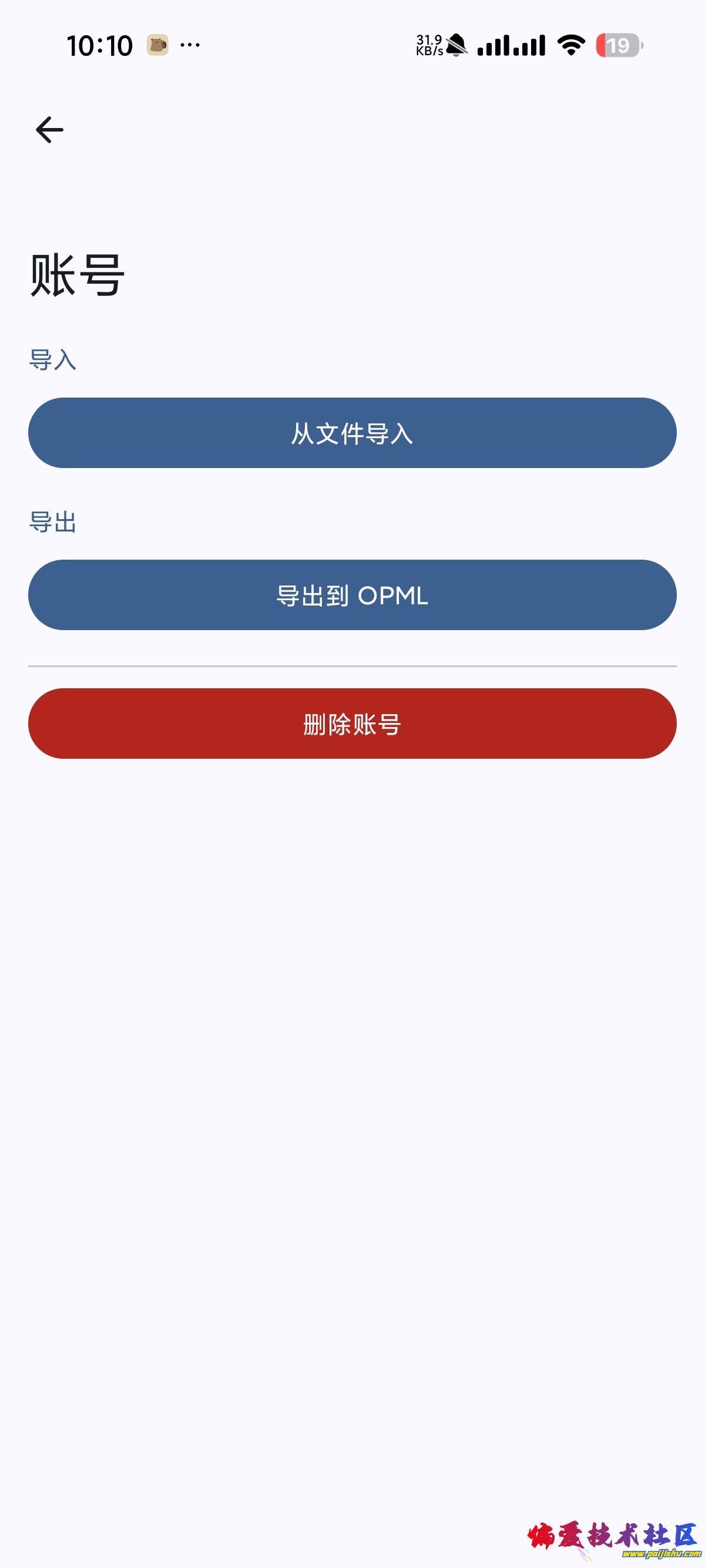Click the Wi-Fi icon in the status bar
The height and width of the screenshot is (1568, 705).
click(570, 45)
